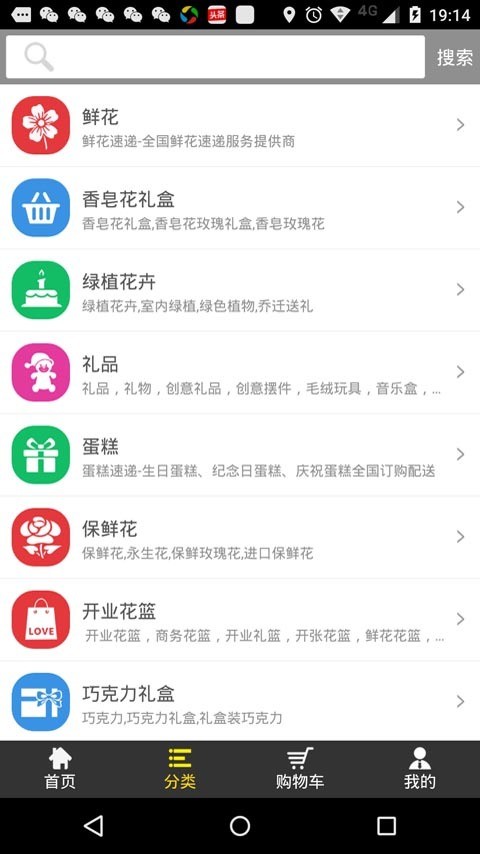
Task: Open the 香皂花礼盒 category
Action: 240,208
